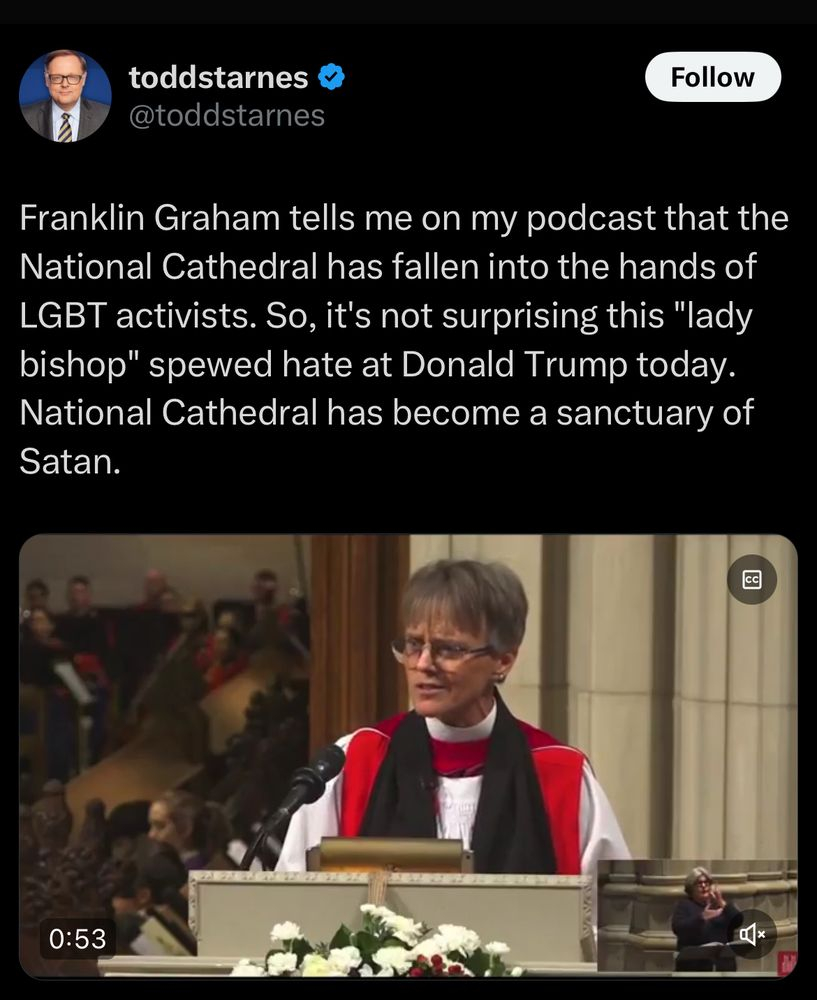Open toddstarnes profile picture
Image resolution: width=817 pixels, height=1000 pixels.
[65, 95]
